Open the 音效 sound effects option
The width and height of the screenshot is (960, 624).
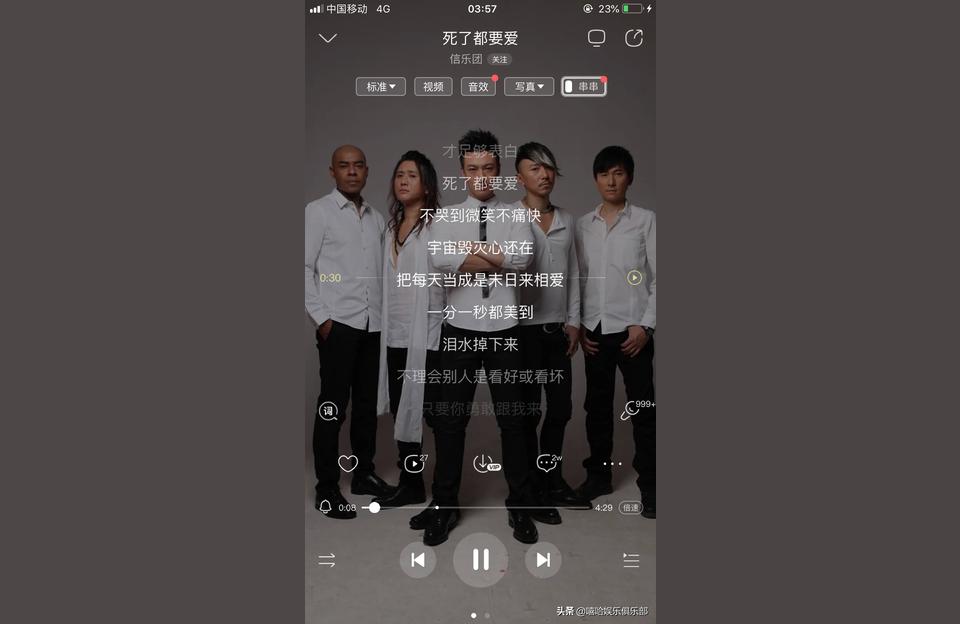479,87
